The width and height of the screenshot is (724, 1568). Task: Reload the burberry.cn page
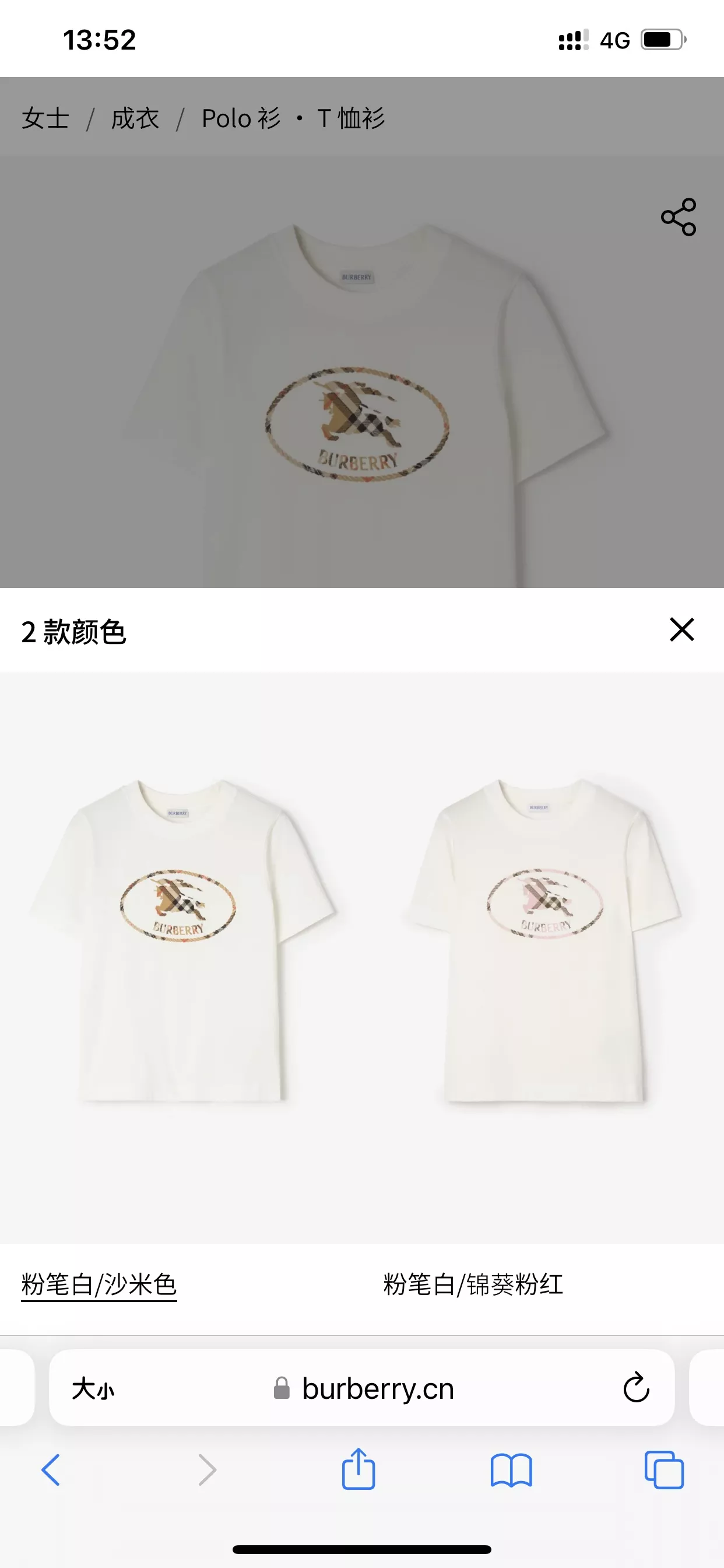(x=637, y=1388)
